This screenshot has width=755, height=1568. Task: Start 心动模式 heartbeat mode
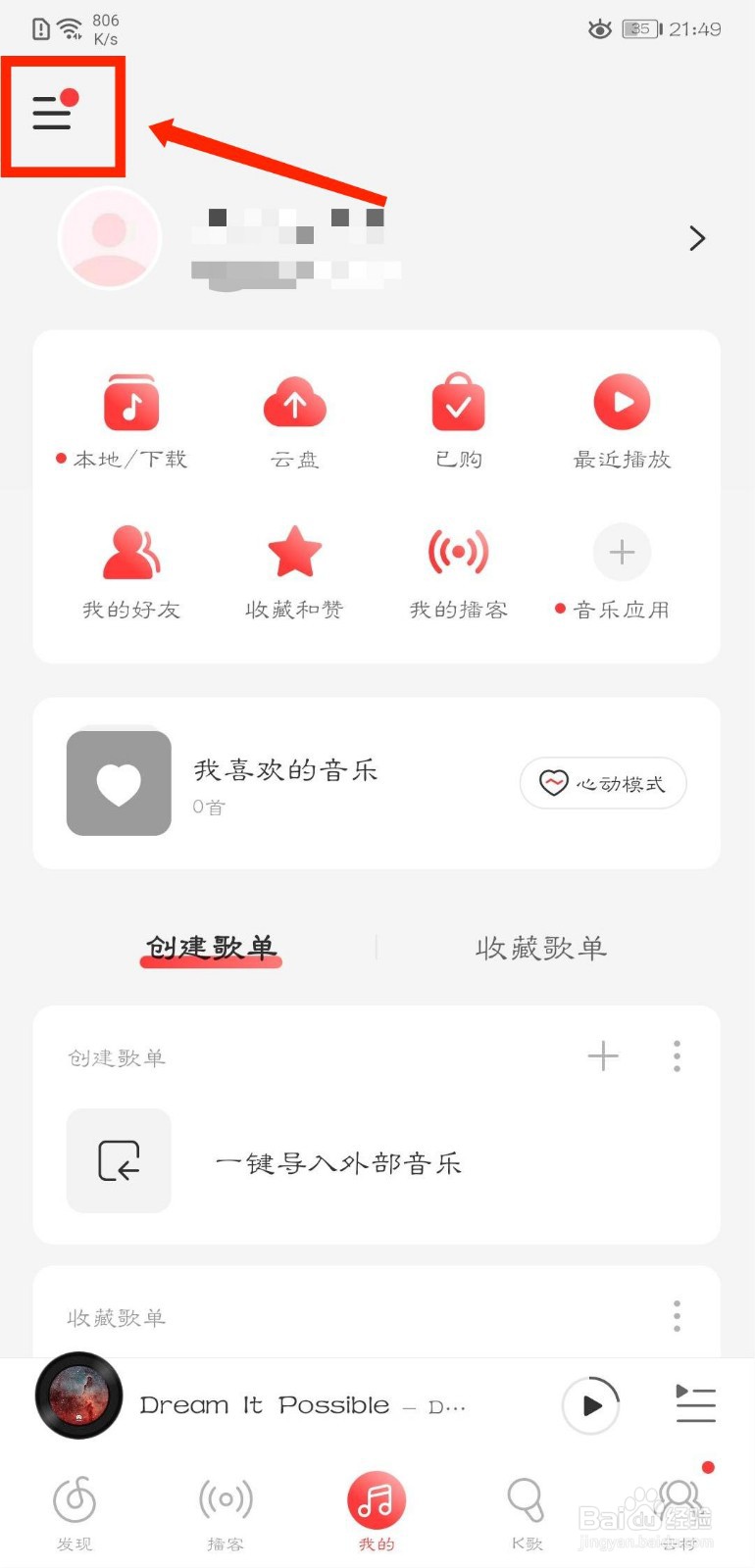click(x=603, y=783)
